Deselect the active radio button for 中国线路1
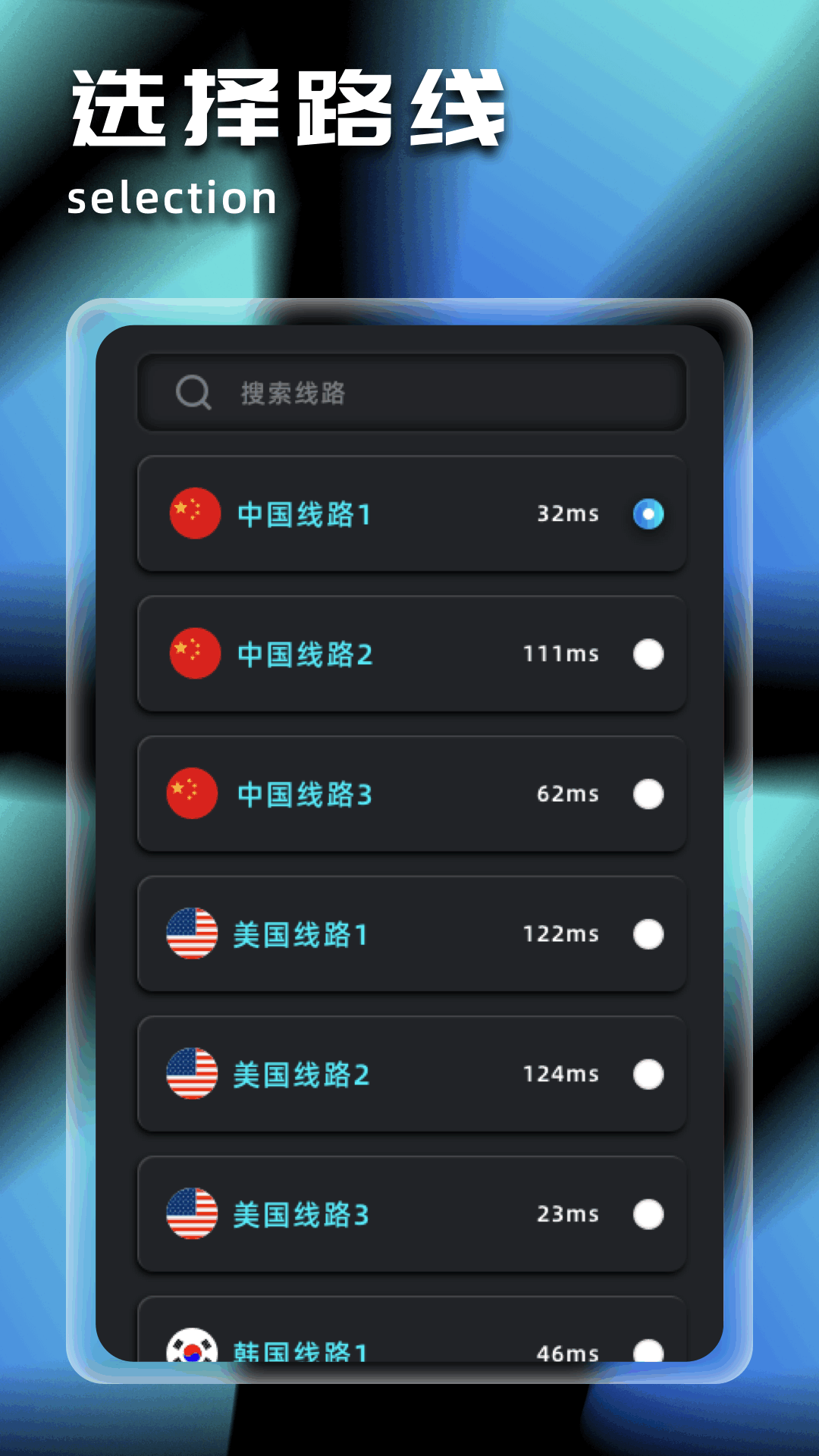The width and height of the screenshot is (819, 1456). pyautogui.click(x=648, y=514)
